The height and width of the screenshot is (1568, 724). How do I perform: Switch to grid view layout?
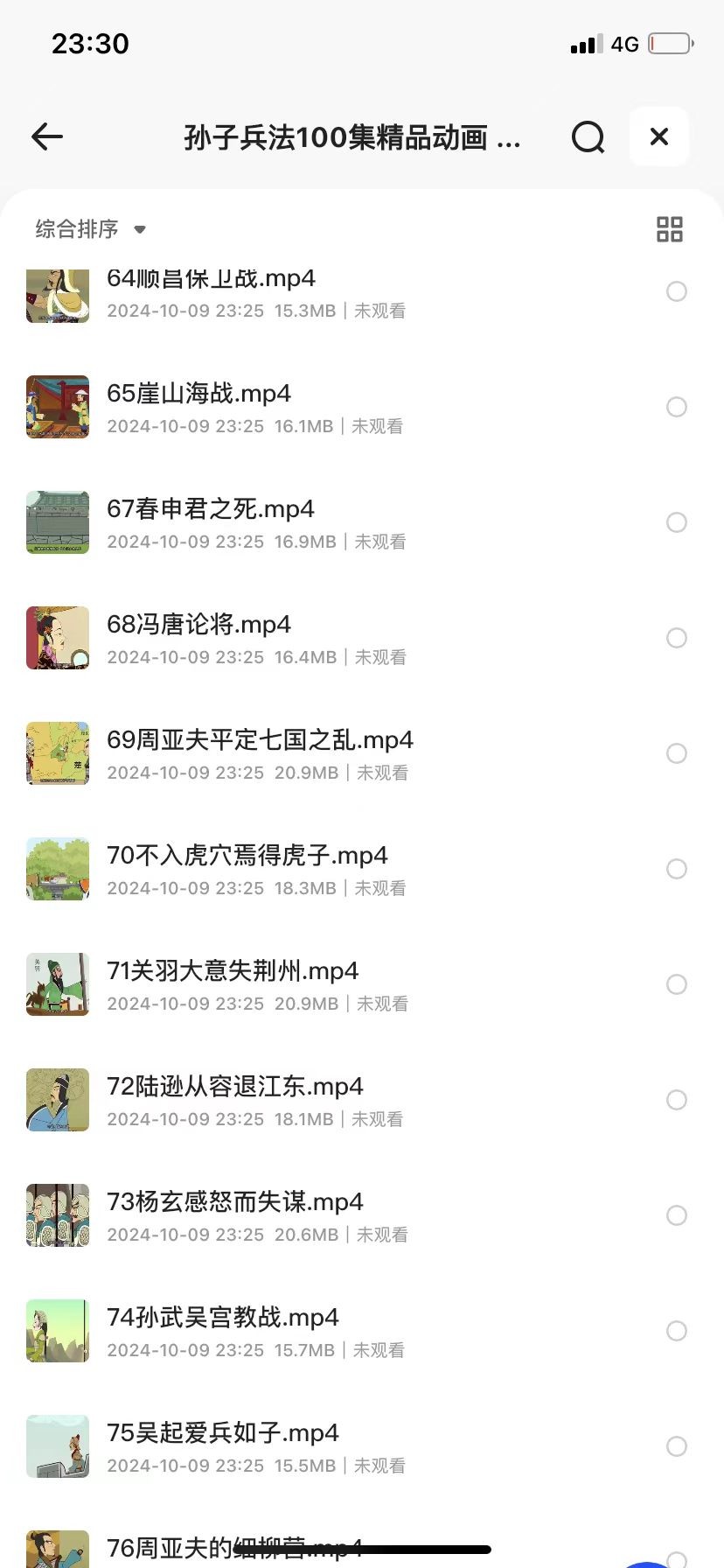(x=670, y=229)
